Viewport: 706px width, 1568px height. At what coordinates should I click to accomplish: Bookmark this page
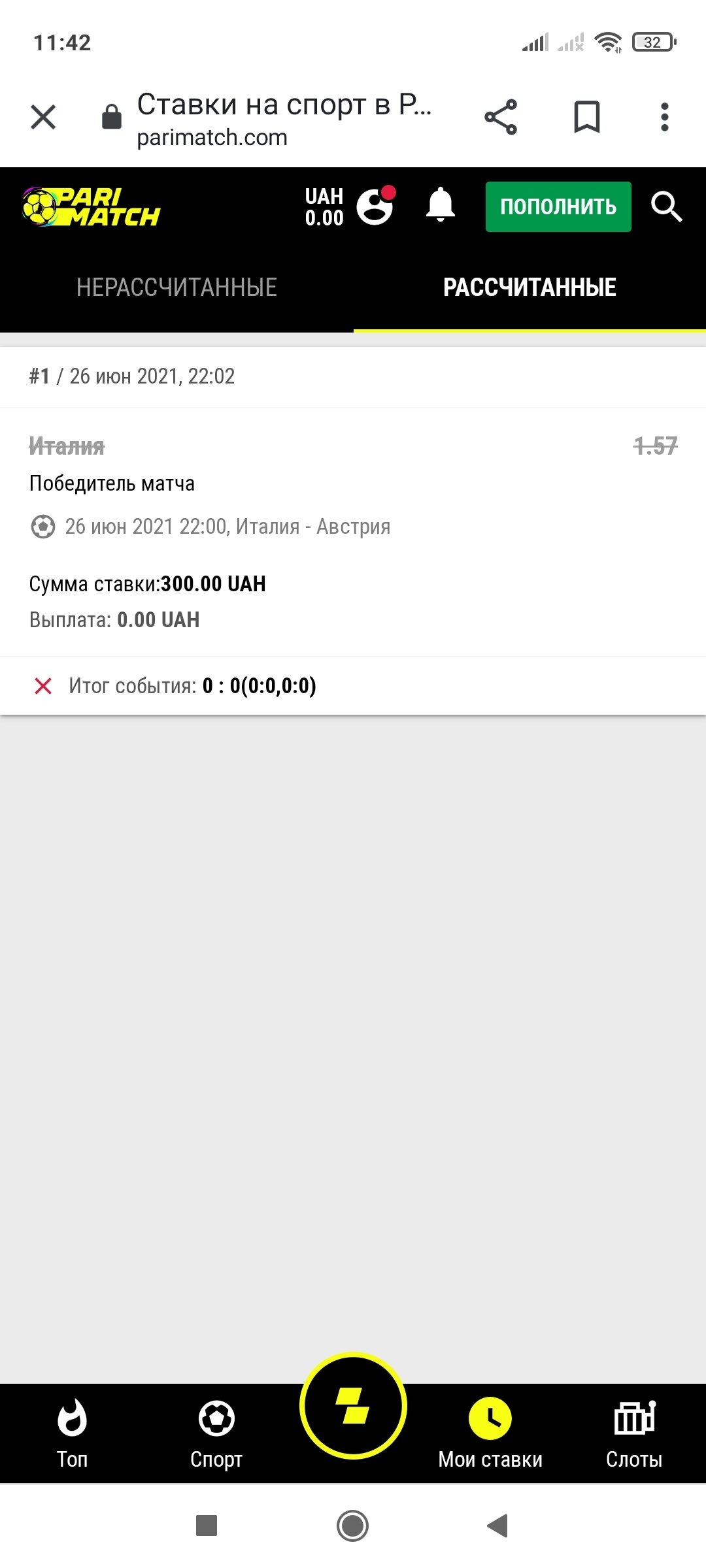click(586, 118)
